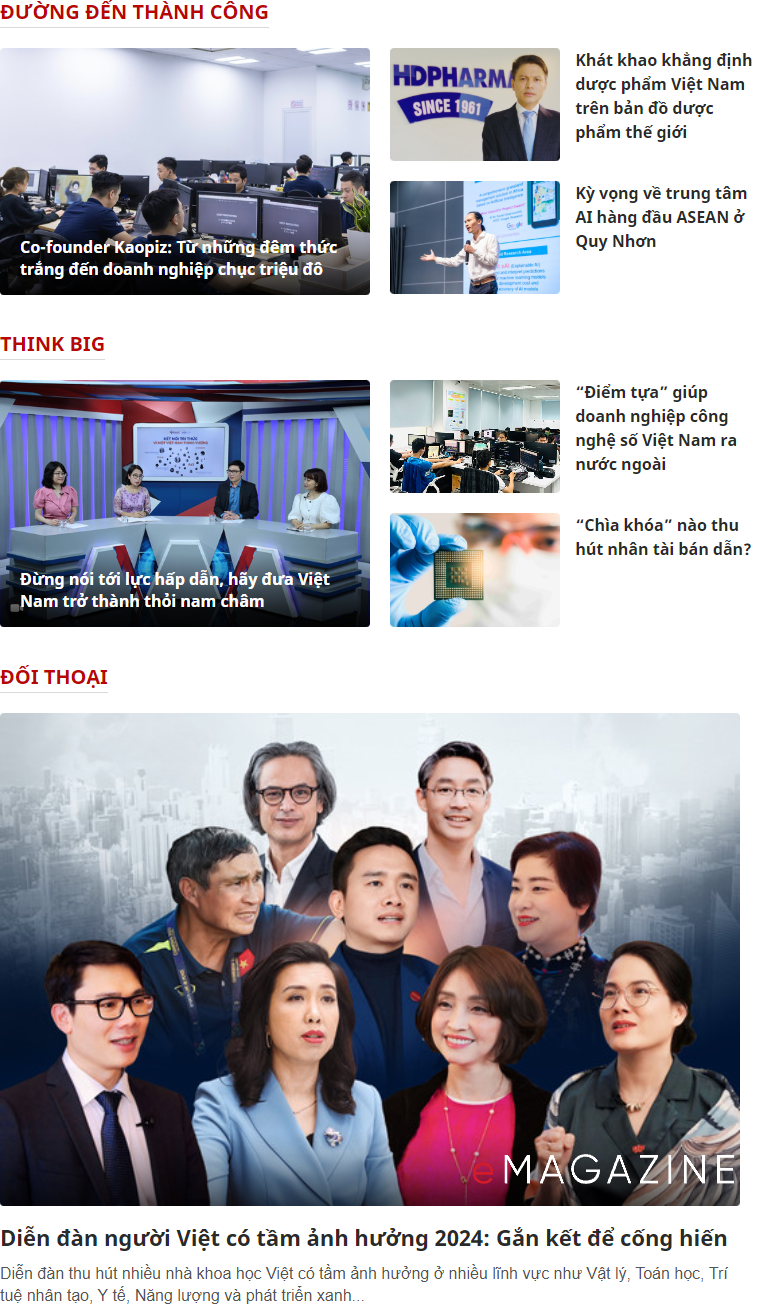Read 'Khát khao khẳng định dược phẩm Việt Nam'

[663, 96]
